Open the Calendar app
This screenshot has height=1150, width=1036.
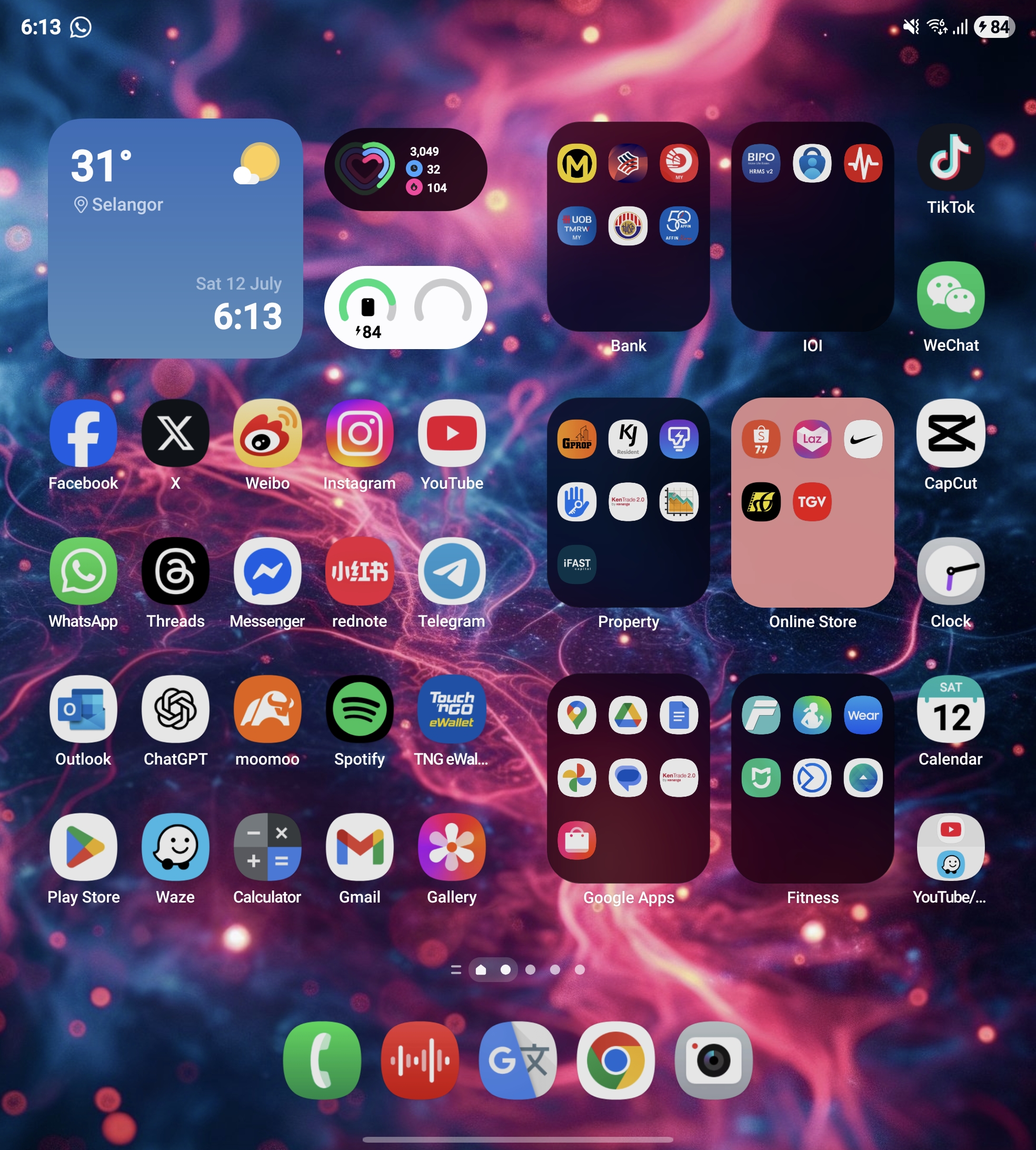tap(950, 709)
